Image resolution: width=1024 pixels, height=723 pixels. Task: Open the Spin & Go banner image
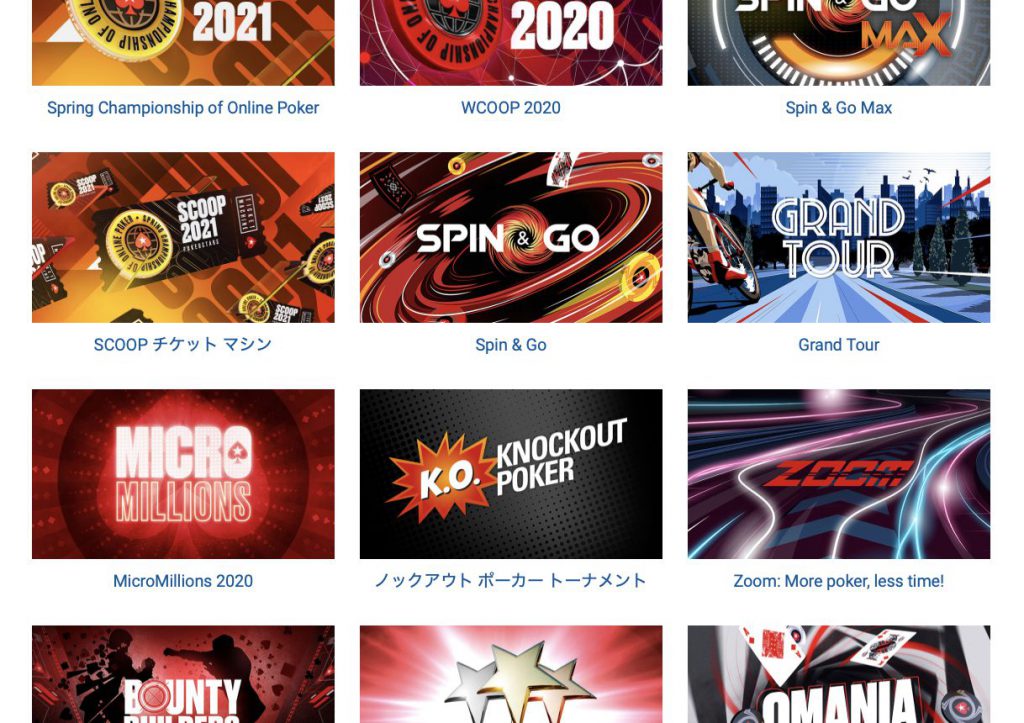[510, 237]
